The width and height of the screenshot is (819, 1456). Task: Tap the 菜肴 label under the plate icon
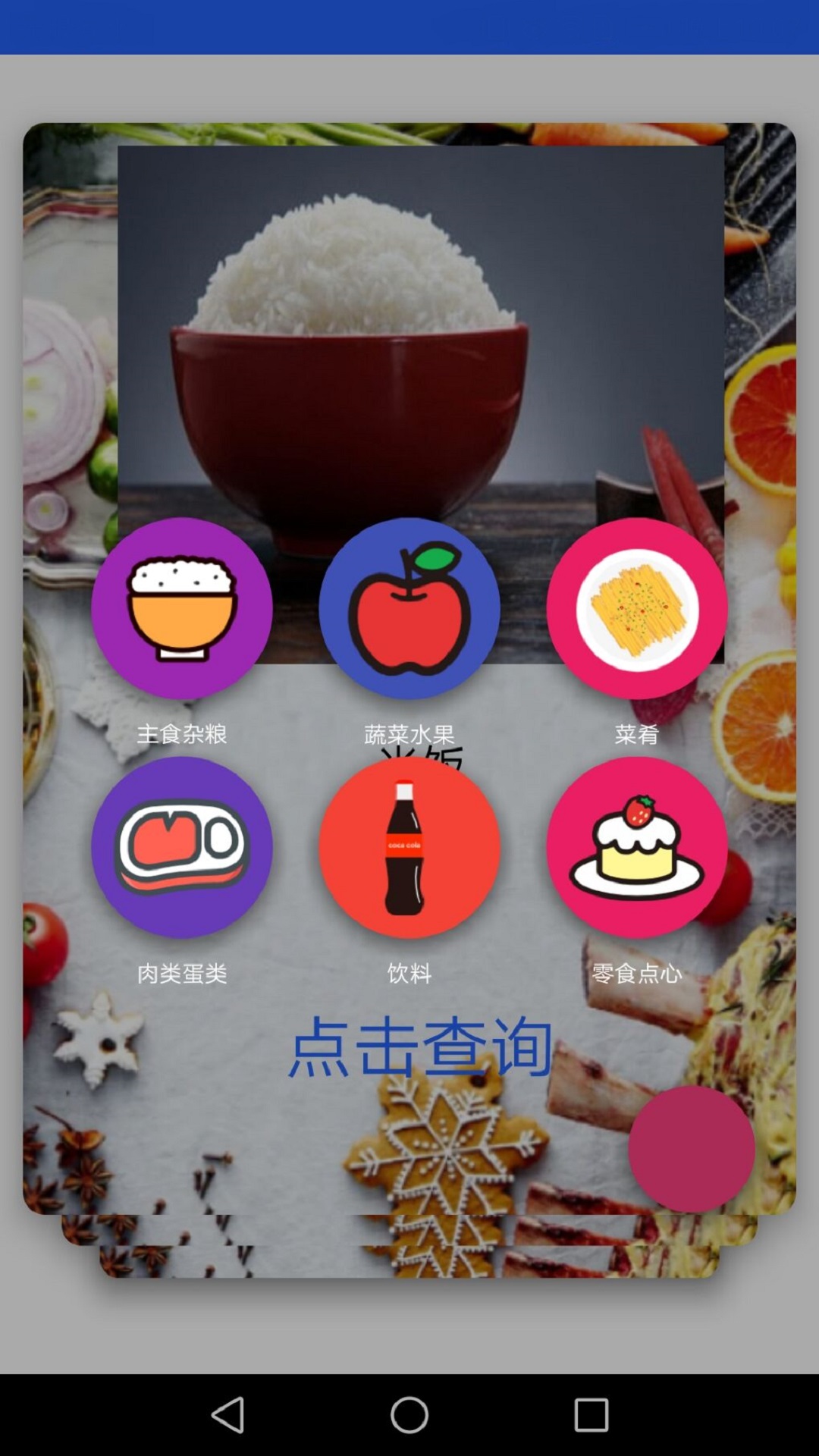coord(637,733)
